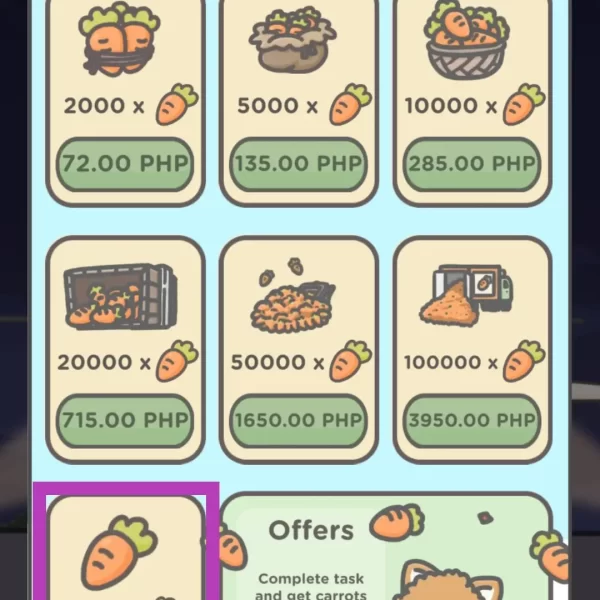Tap the 285.00 PHP price button
Viewport: 600px width, 600px height.
point(472,164)
